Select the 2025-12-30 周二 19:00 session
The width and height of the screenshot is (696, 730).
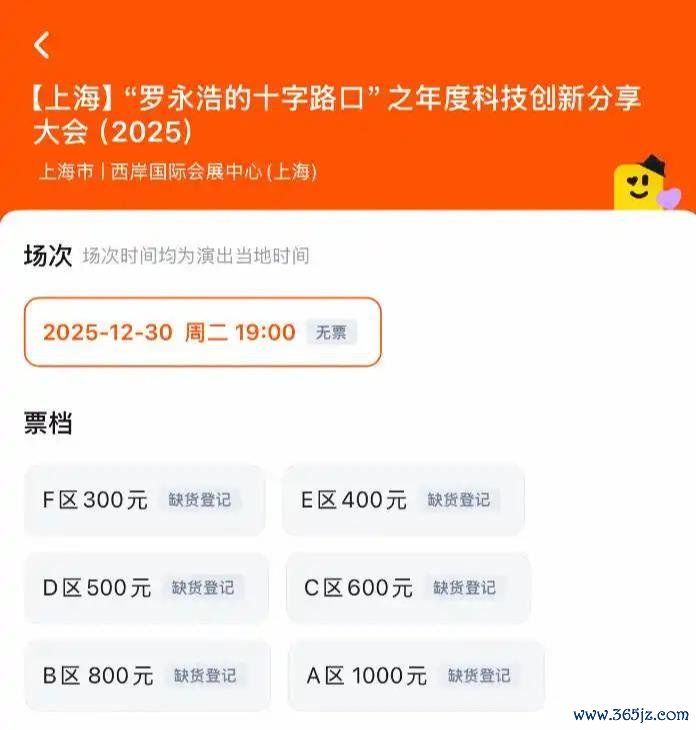coord(202,332)
